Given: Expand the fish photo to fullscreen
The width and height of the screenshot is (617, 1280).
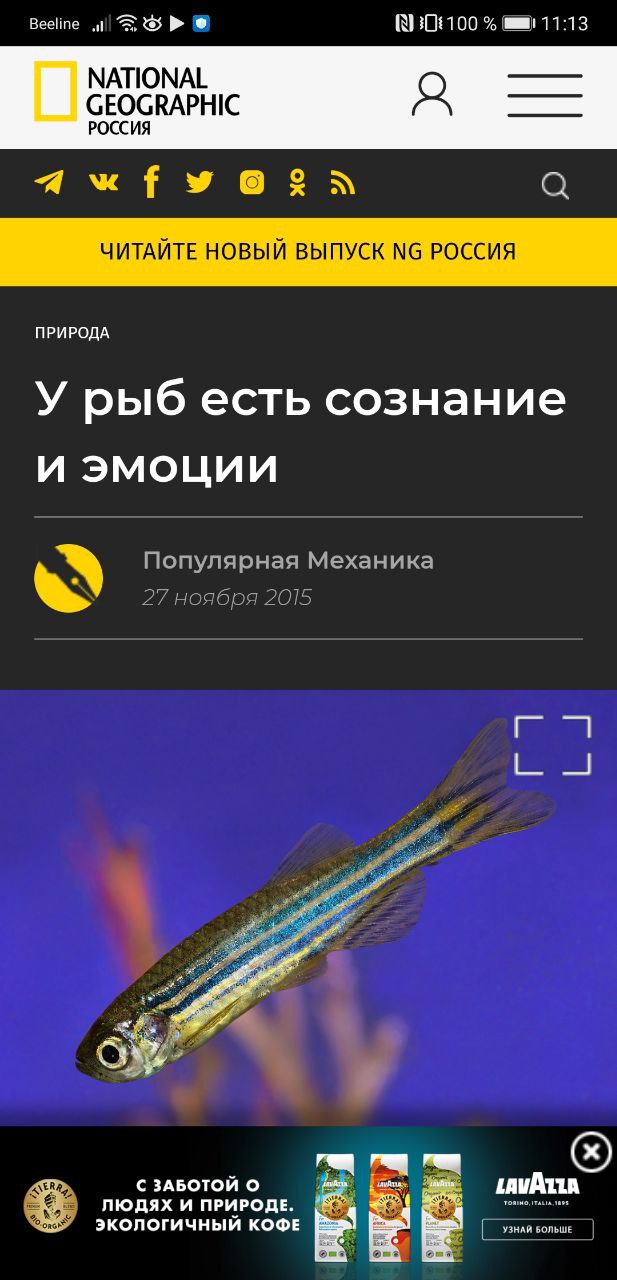Looking at the screenshot, I should click(x=552, y=745).
